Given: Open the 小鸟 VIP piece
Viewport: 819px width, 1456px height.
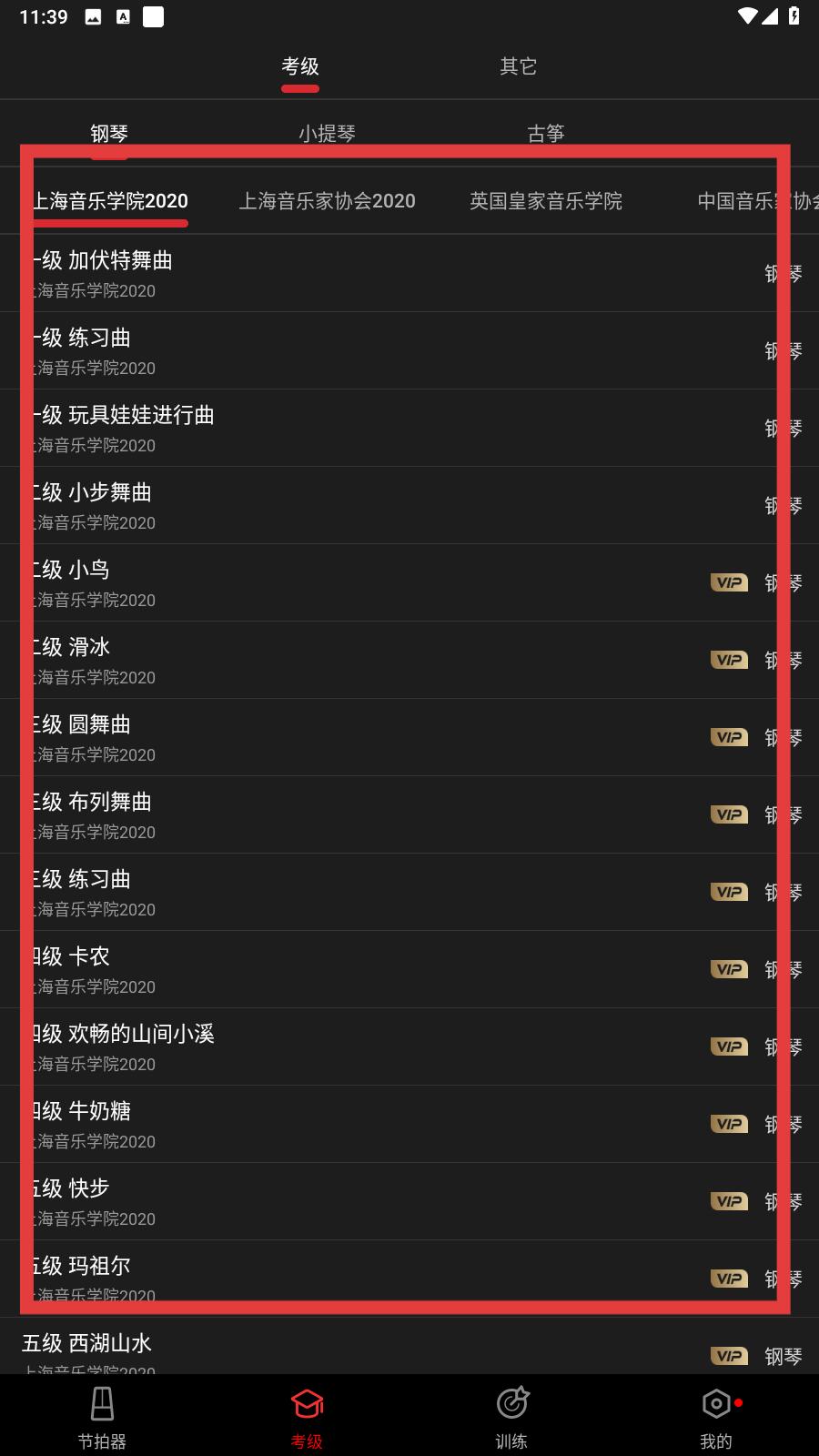Looking at the screenshot, I should pyautogui.click(x=409, y=582).
